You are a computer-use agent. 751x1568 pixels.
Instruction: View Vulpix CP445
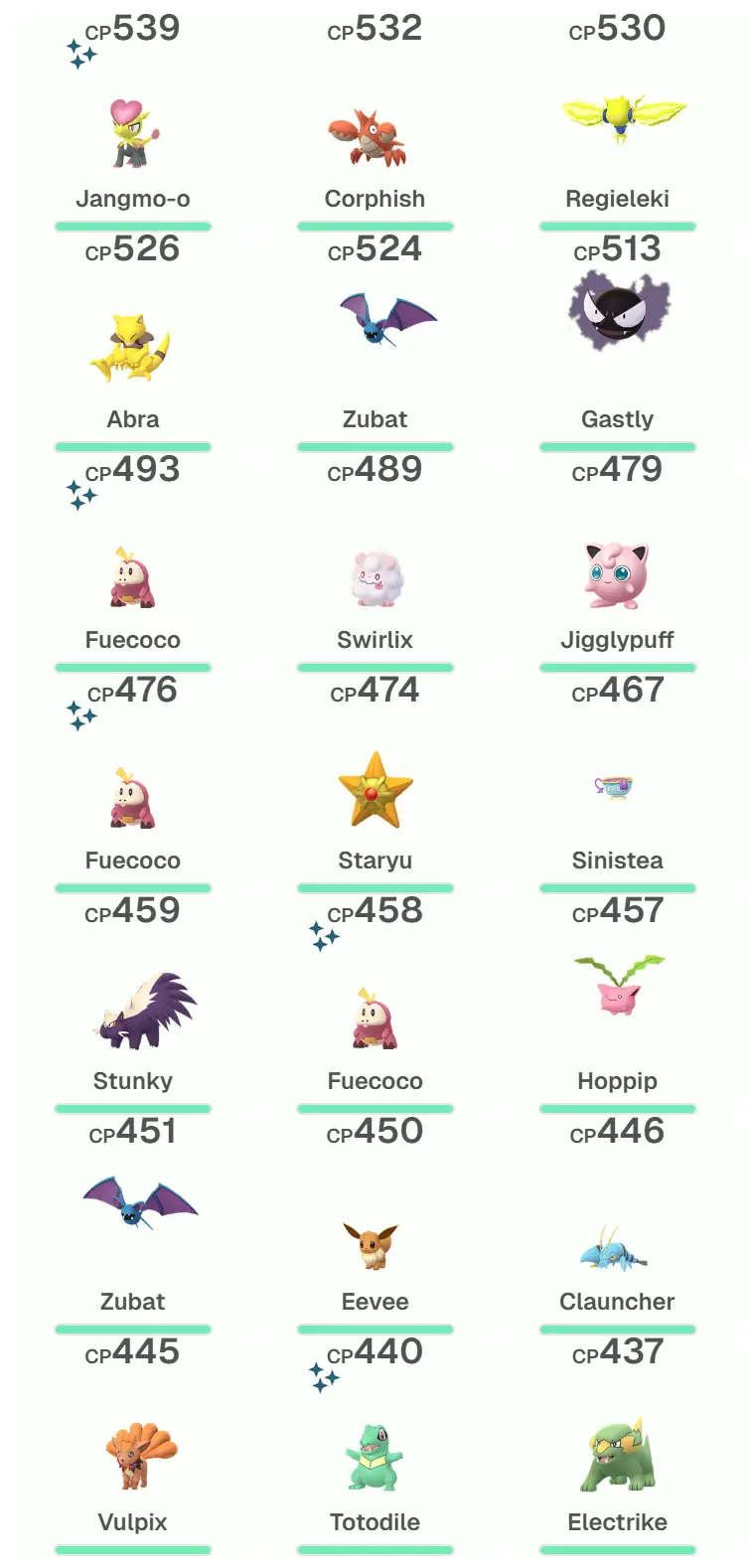137,1457
